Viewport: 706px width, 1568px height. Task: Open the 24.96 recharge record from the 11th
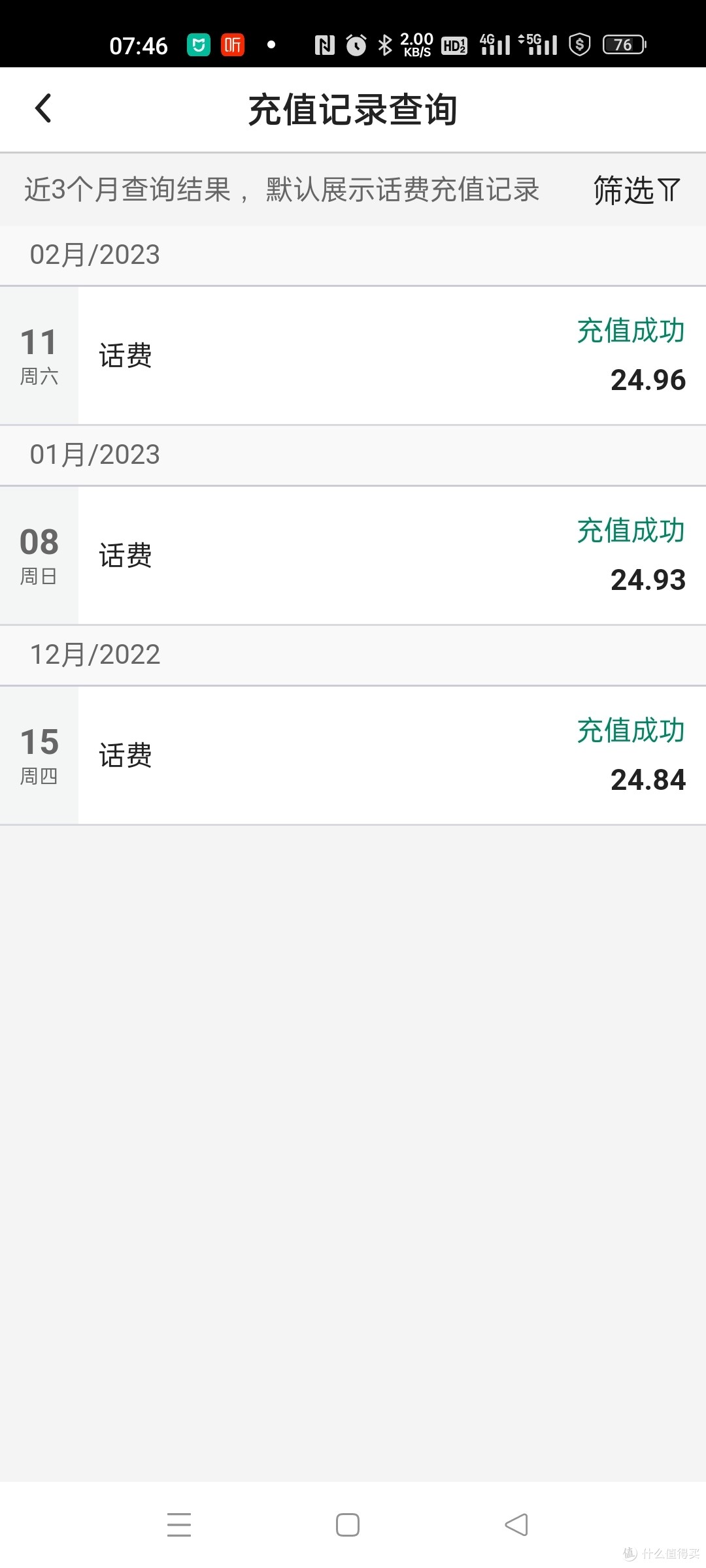(353, 355)
